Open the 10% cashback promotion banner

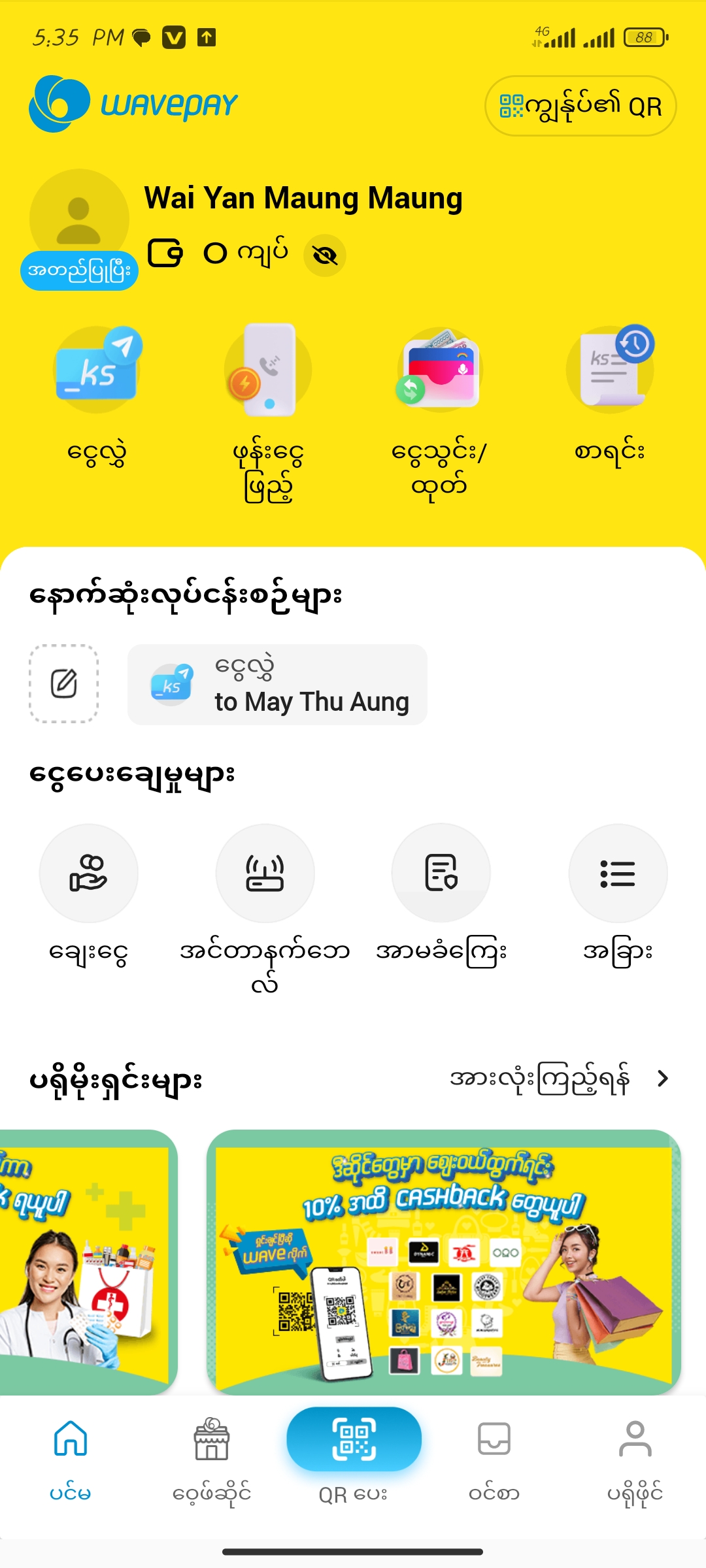[x=443, y=1261]
